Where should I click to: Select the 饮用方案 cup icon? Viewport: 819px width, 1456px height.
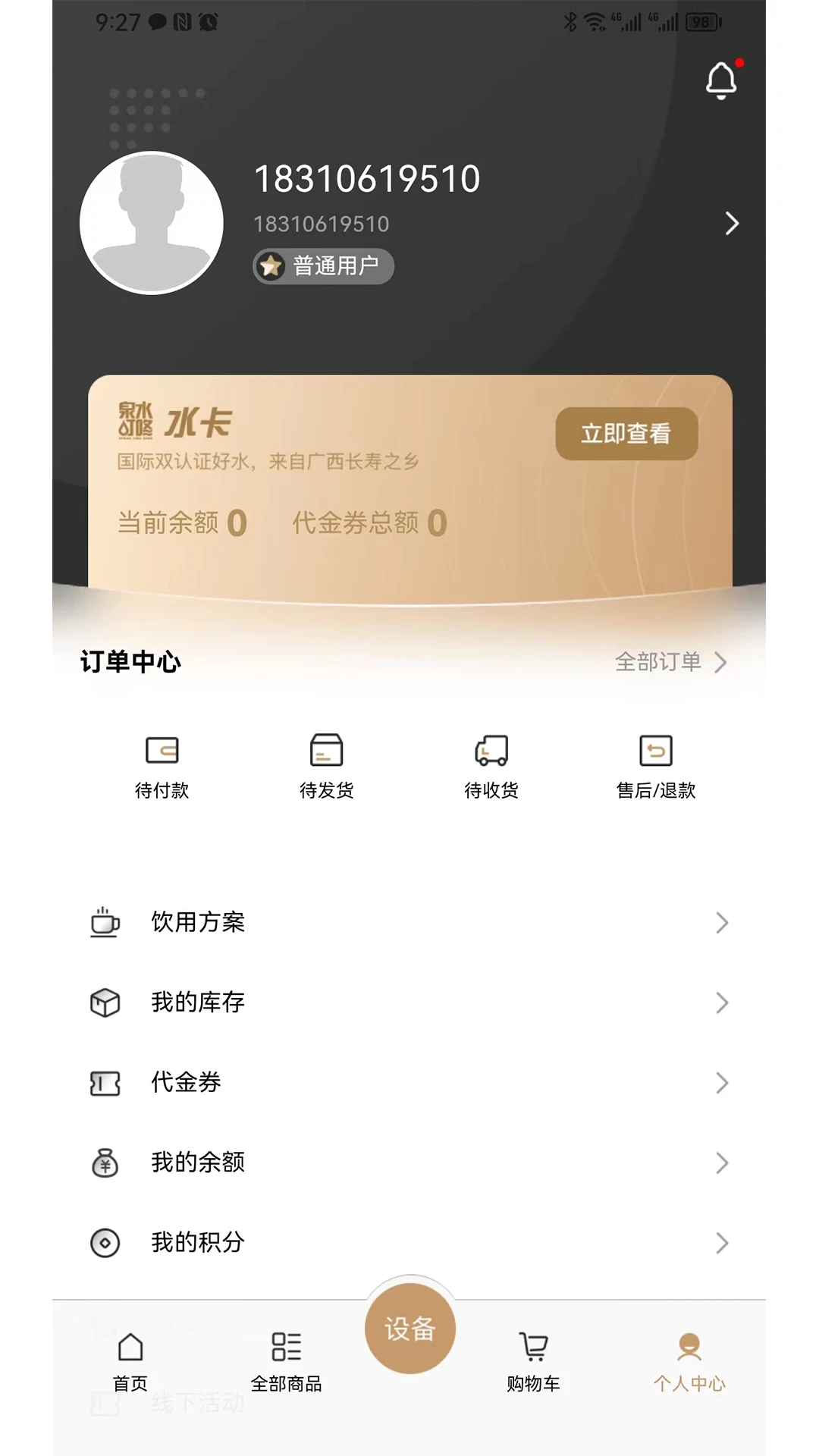pyautogui.click(x=105, y=922)
